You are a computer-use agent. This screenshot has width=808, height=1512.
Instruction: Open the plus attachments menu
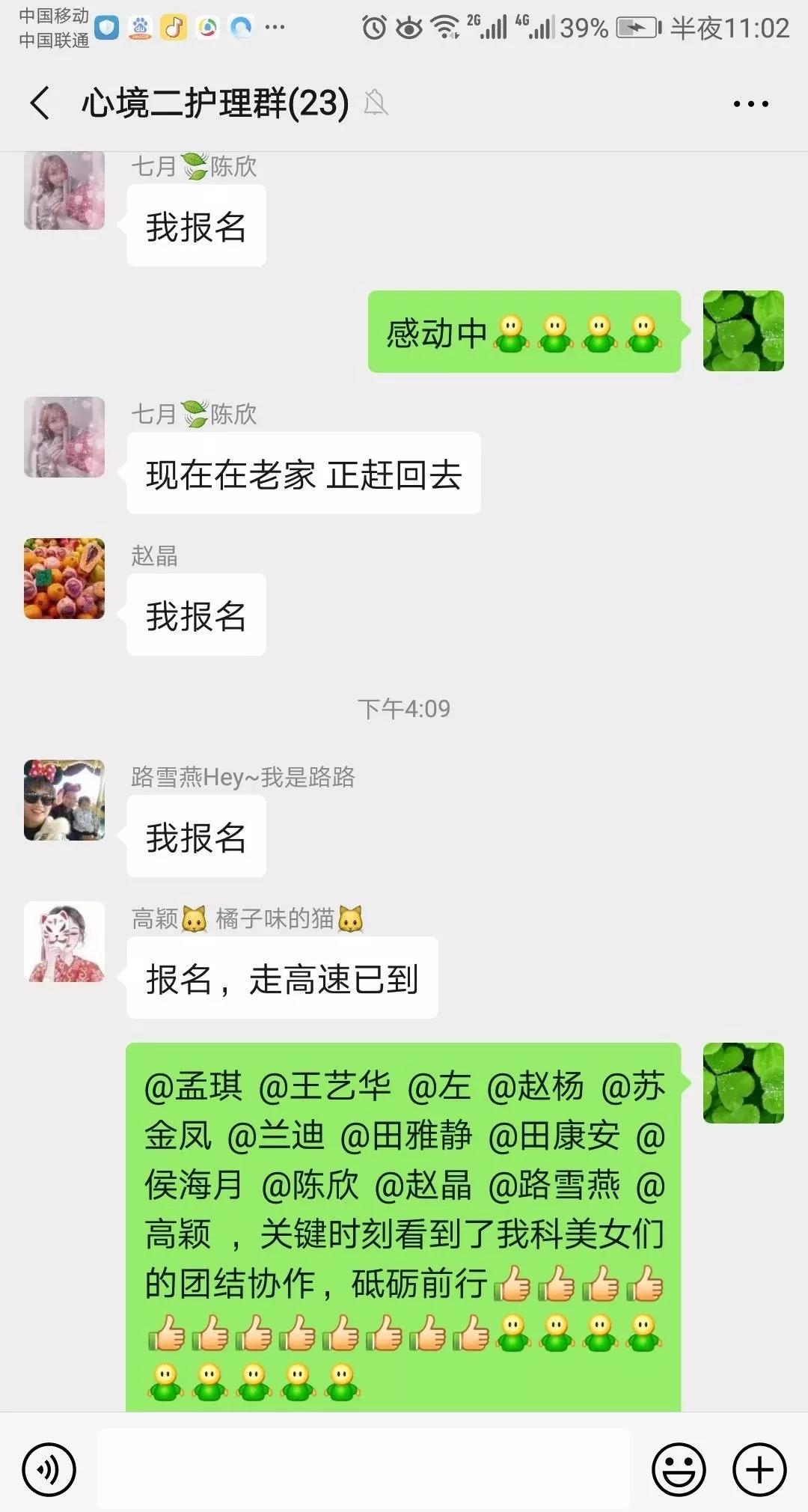pyautogui.click(x=759, y=1469)
